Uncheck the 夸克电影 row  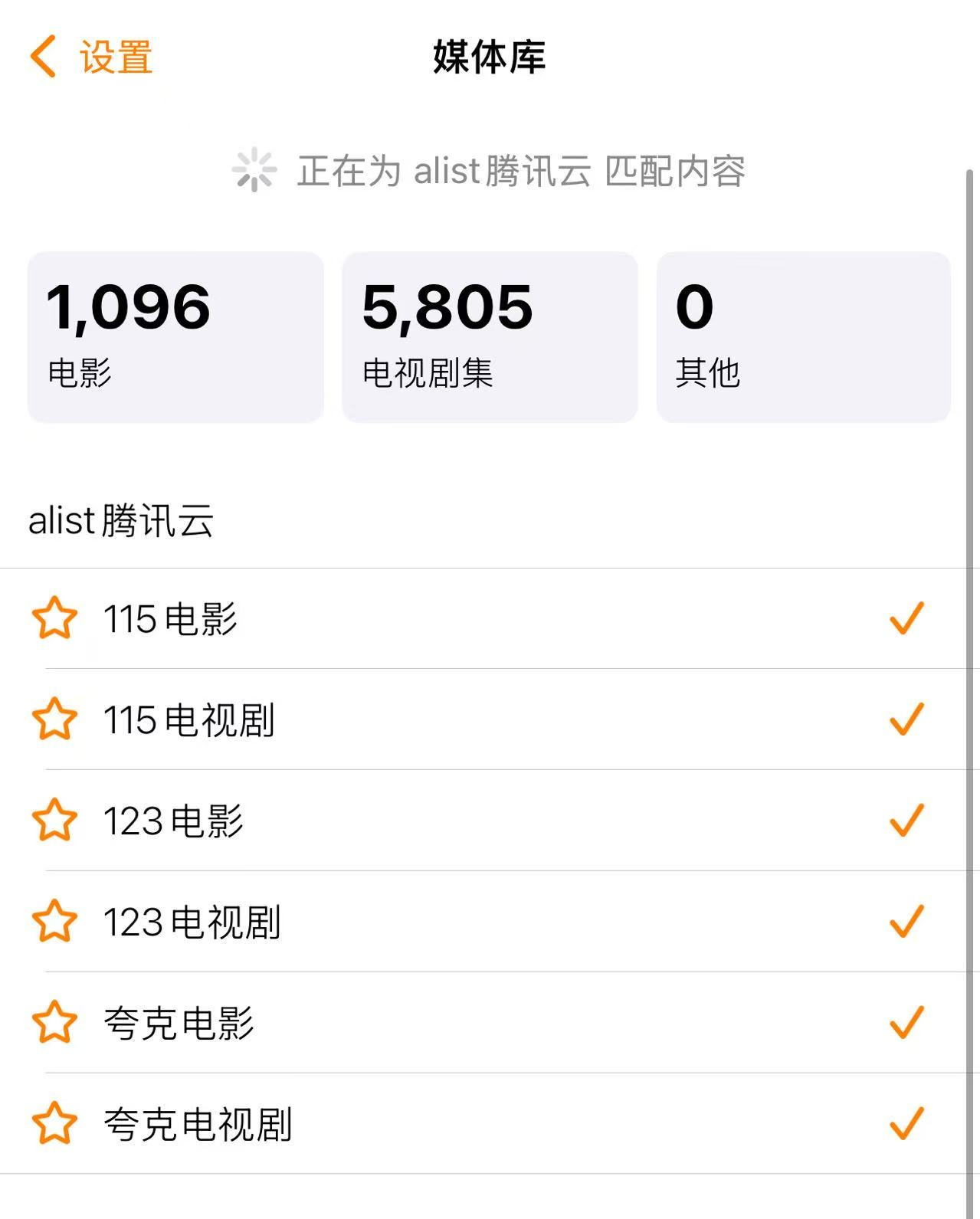coord(906,1023)
